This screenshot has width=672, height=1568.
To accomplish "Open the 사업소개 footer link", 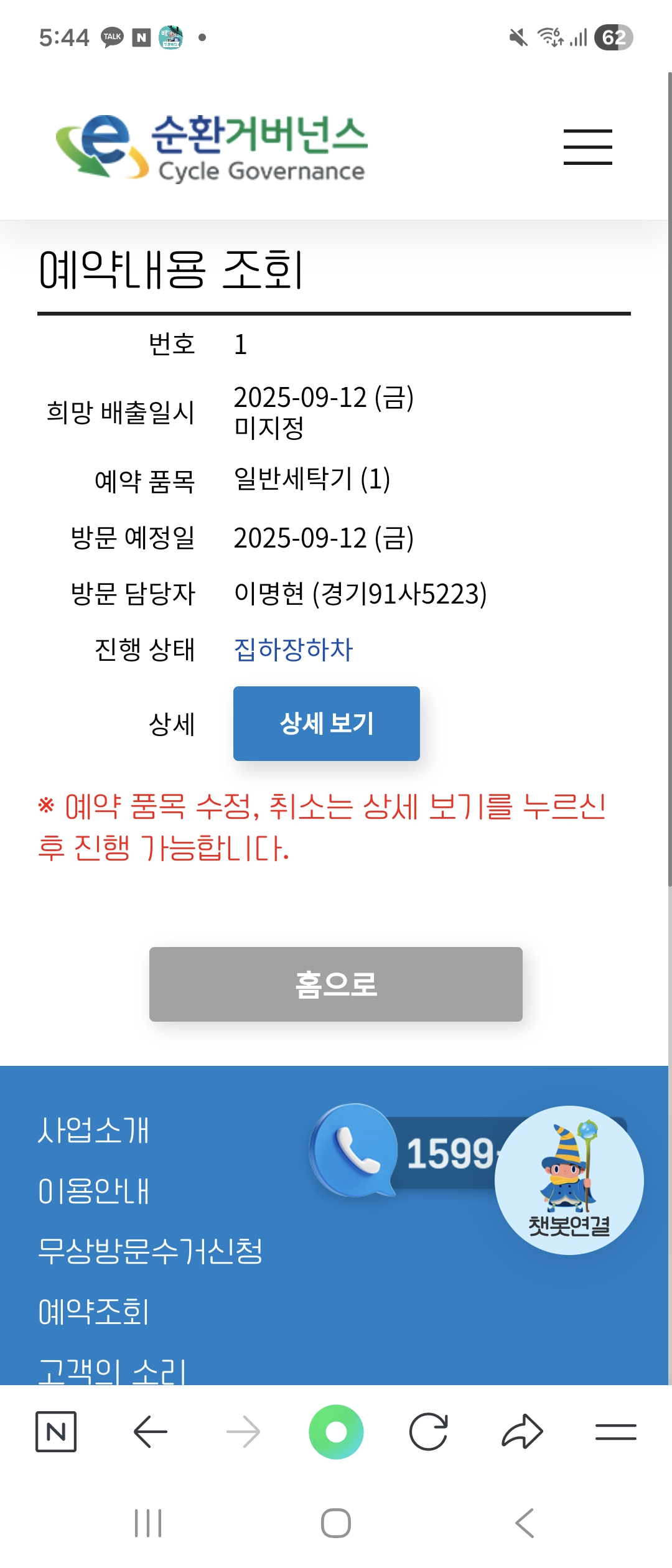I will point(93,1131).
